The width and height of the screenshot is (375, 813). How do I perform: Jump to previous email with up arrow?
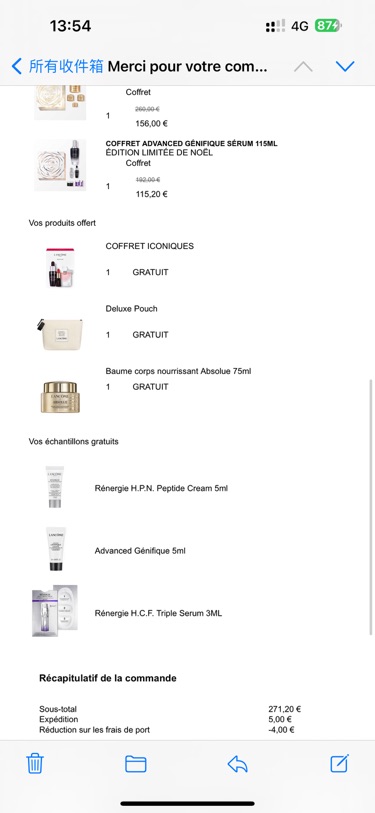pyautogui.click(x=303, y=66)
